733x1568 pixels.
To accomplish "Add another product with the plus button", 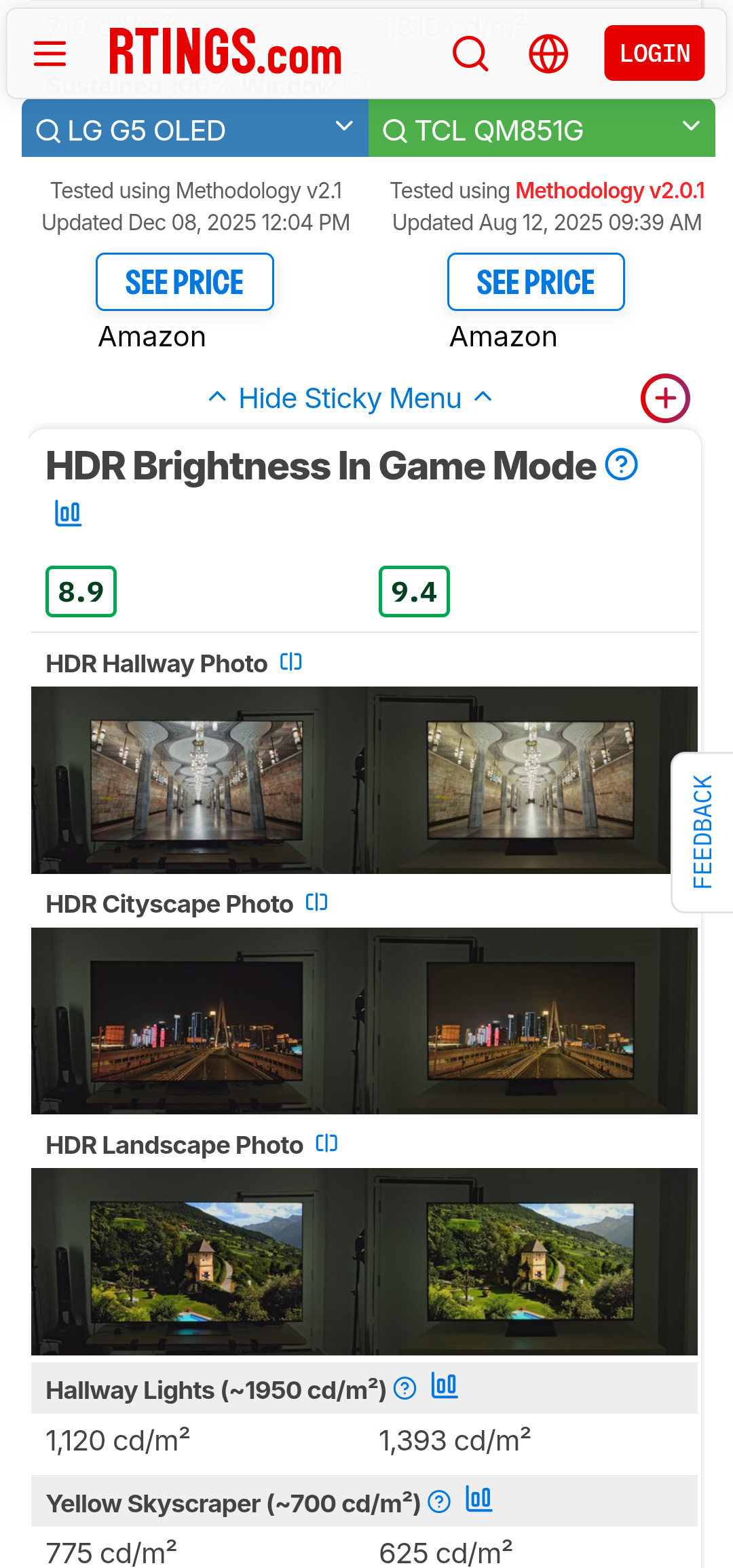I will pyautogui.click(x=664, y=398).
